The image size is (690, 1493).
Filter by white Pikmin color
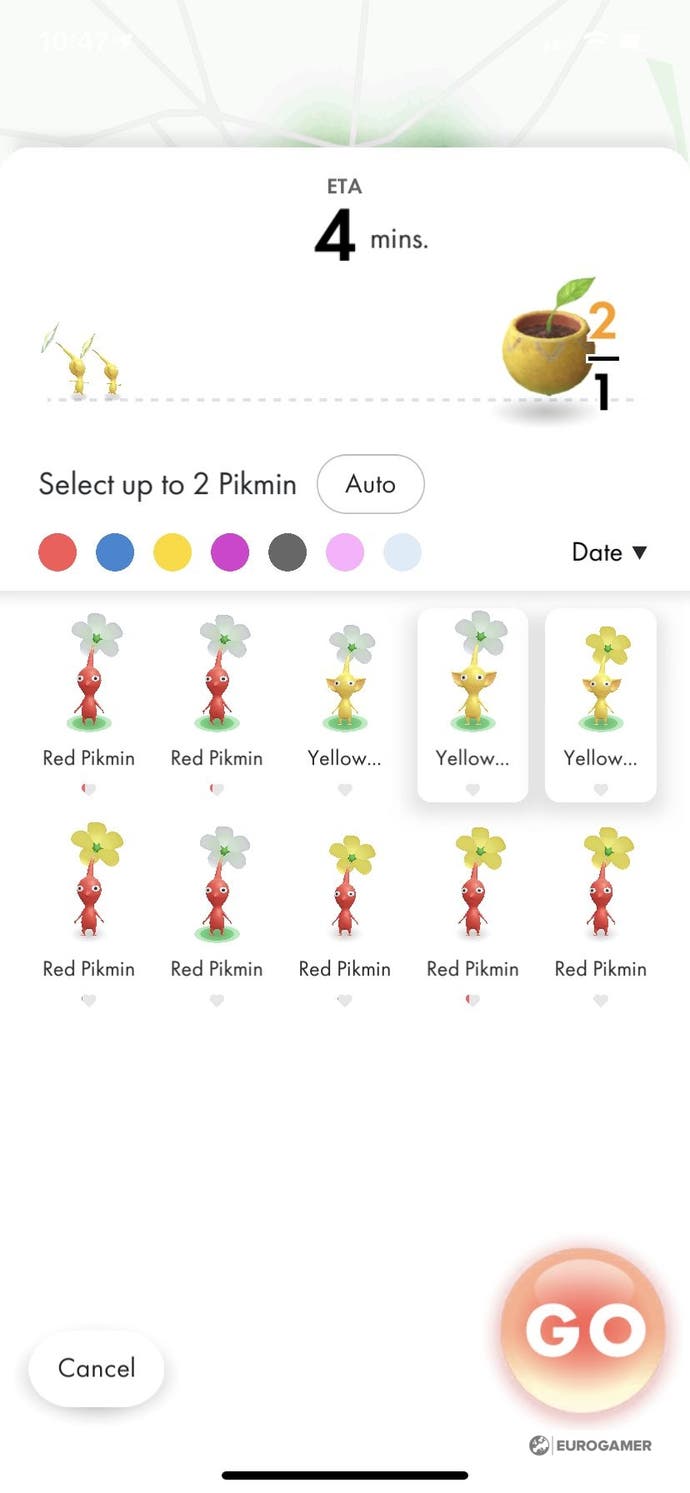tap(402, 552)
